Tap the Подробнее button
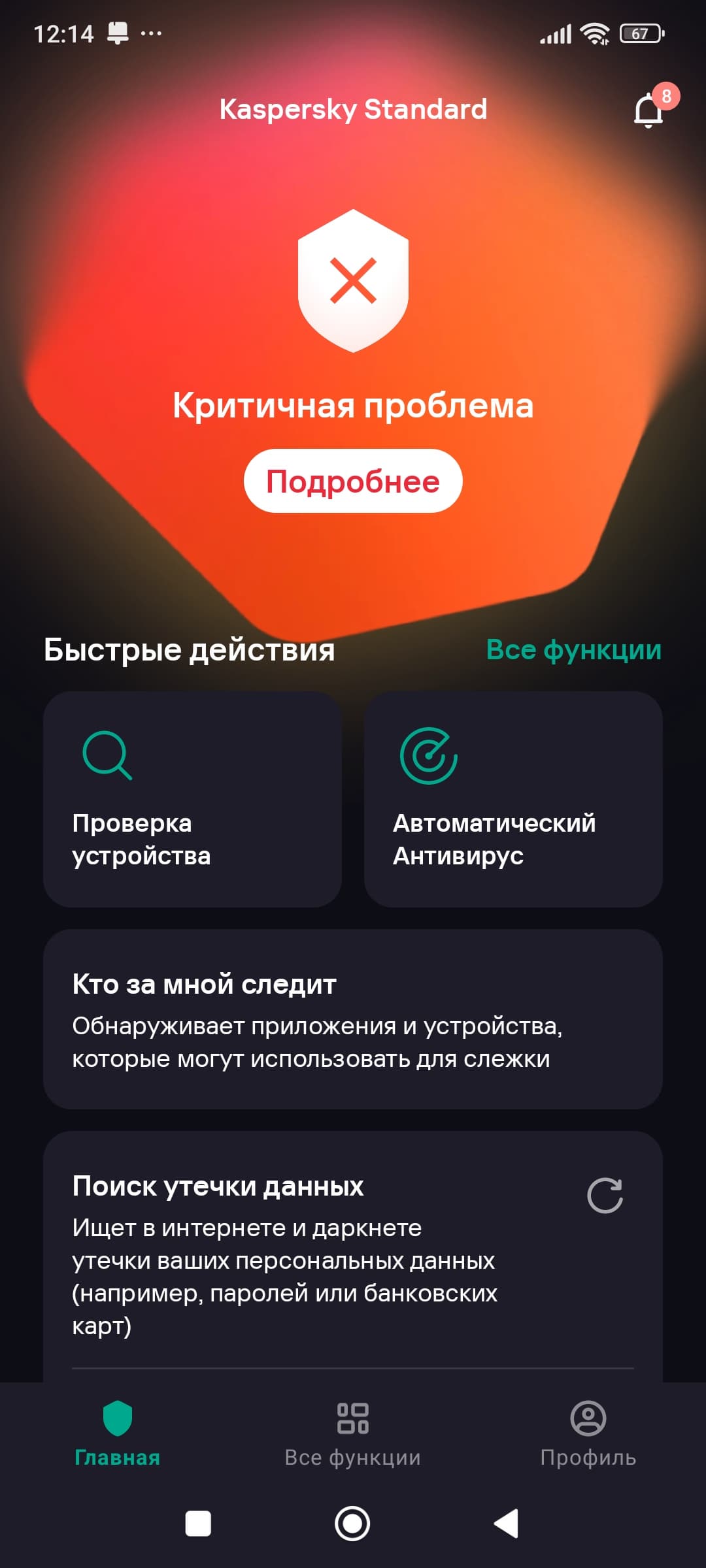 pyautogui.click(x=353, y=481)
